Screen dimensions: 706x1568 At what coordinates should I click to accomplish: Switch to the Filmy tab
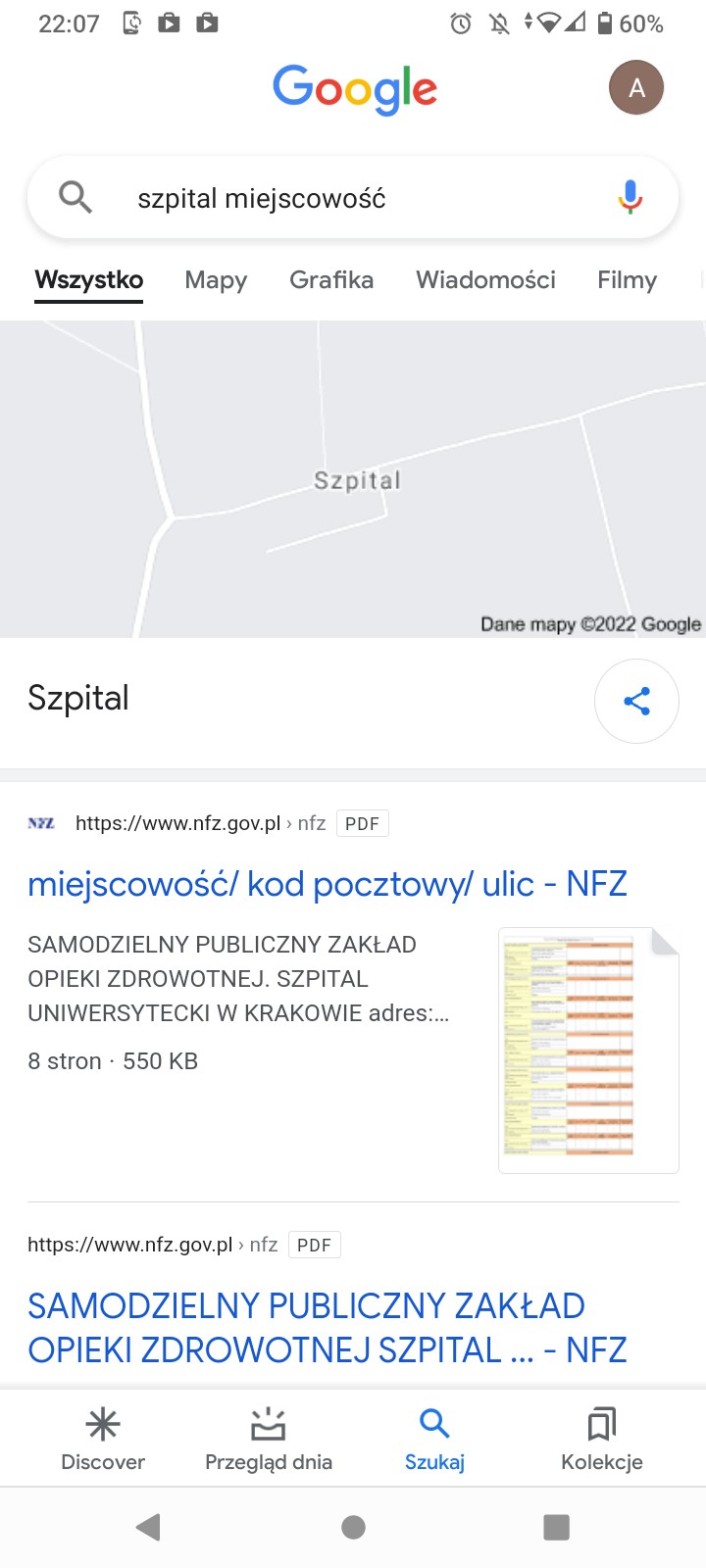tap(627, 280)
